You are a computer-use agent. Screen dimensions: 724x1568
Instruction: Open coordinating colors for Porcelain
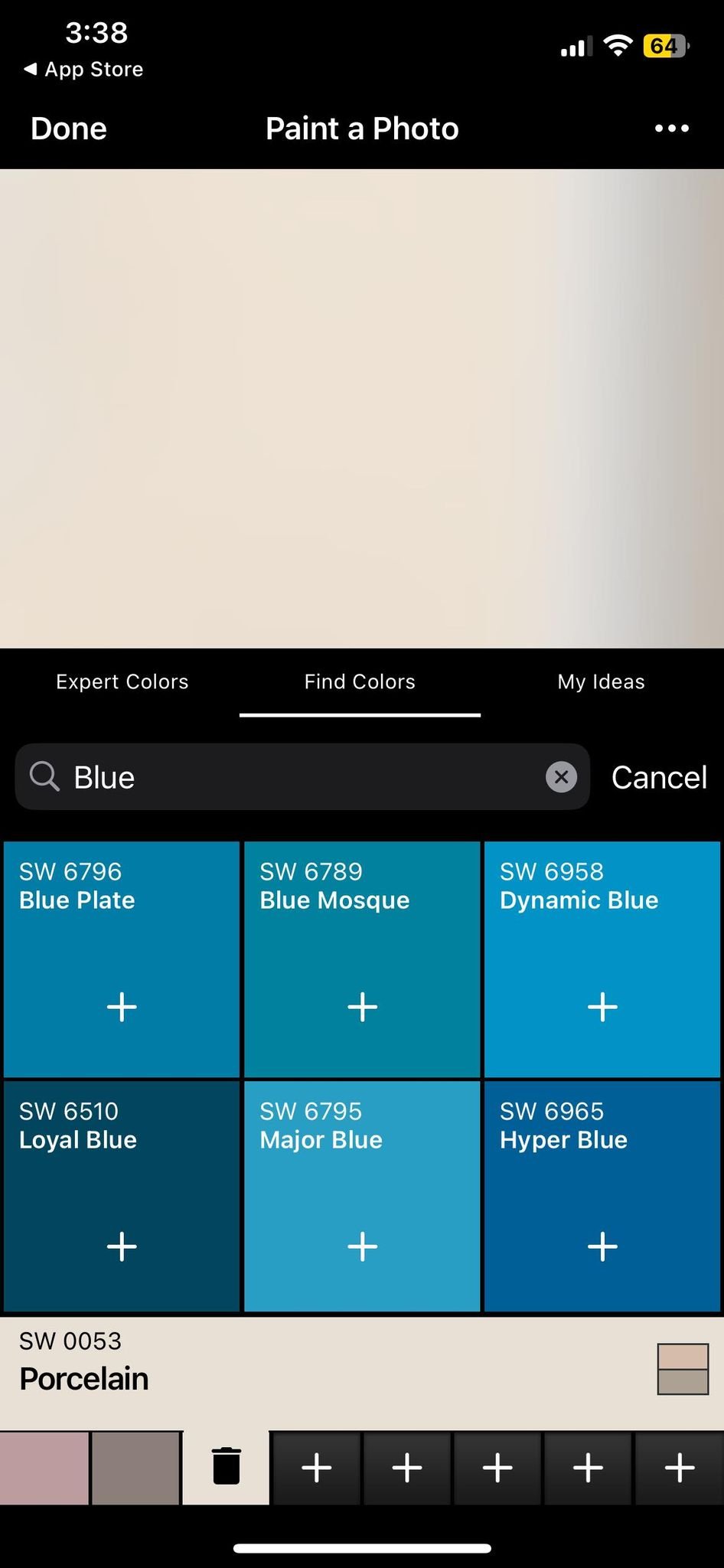(x=683, y=1369)
